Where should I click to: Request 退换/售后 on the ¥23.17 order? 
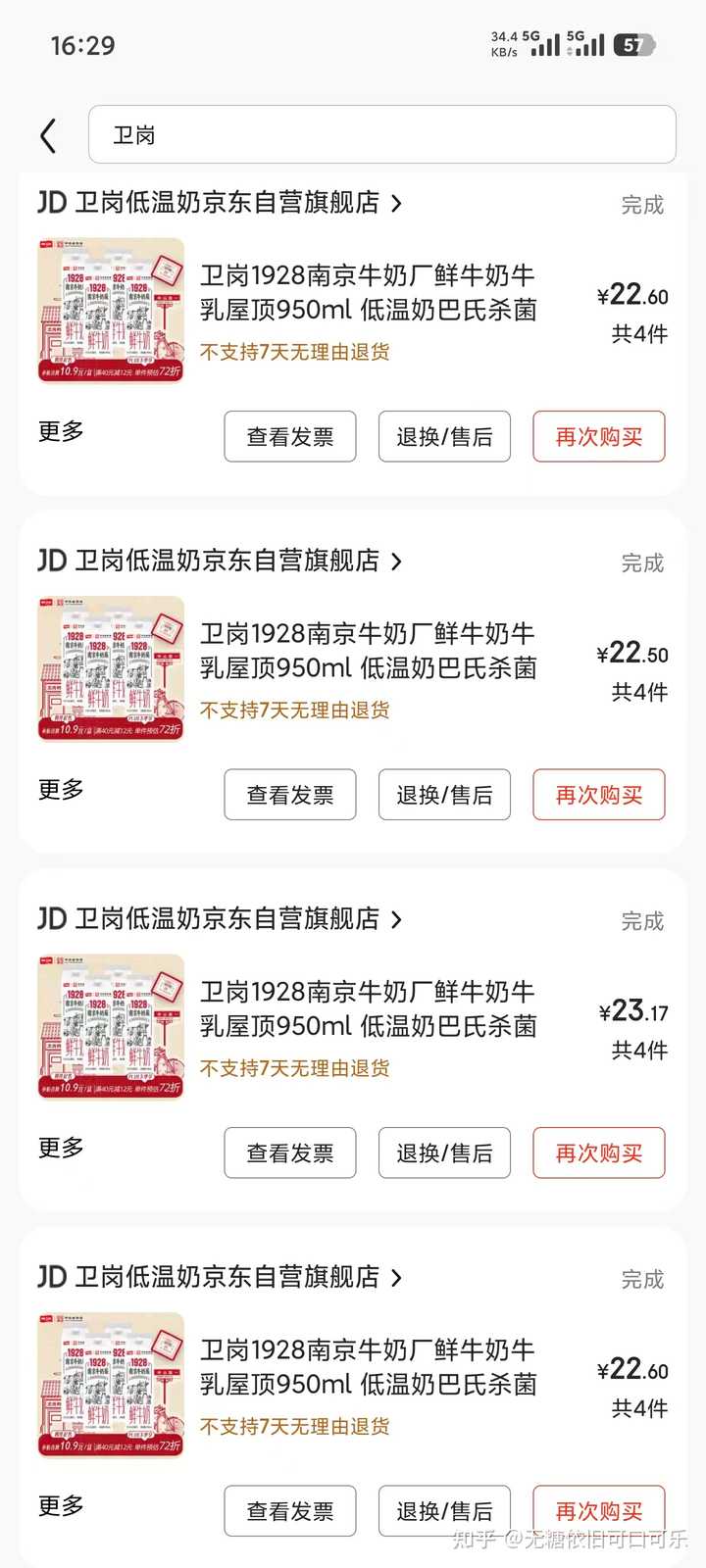pos(444,1153)
